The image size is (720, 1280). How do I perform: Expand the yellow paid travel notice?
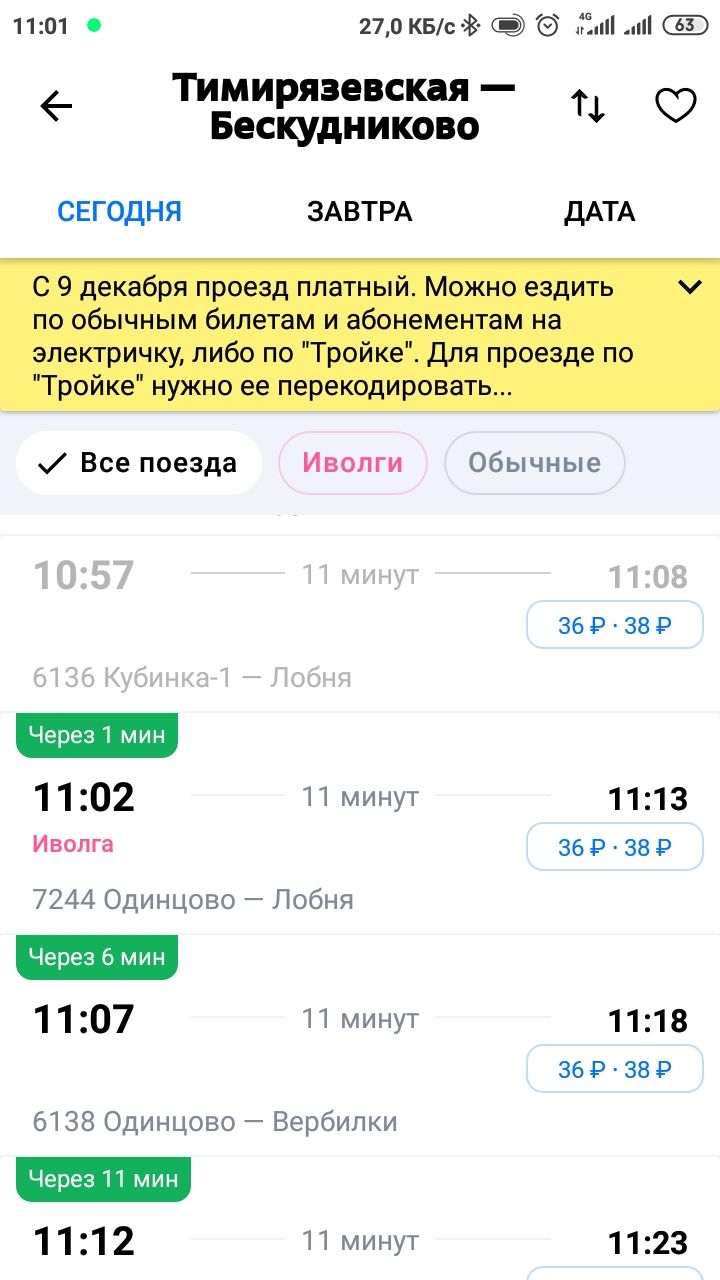coord(690,288)
